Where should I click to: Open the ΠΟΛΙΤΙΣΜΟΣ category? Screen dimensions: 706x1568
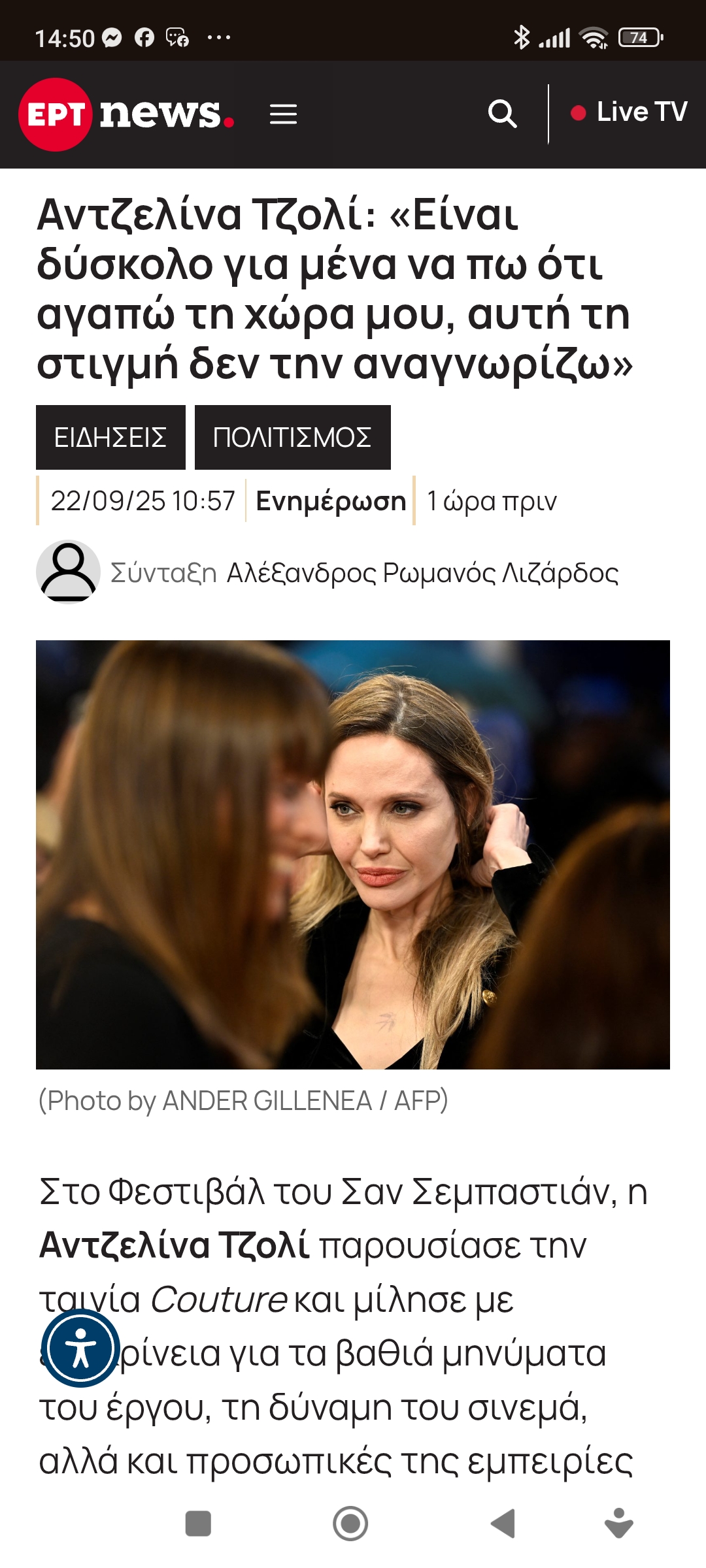(x=292, y=437)
